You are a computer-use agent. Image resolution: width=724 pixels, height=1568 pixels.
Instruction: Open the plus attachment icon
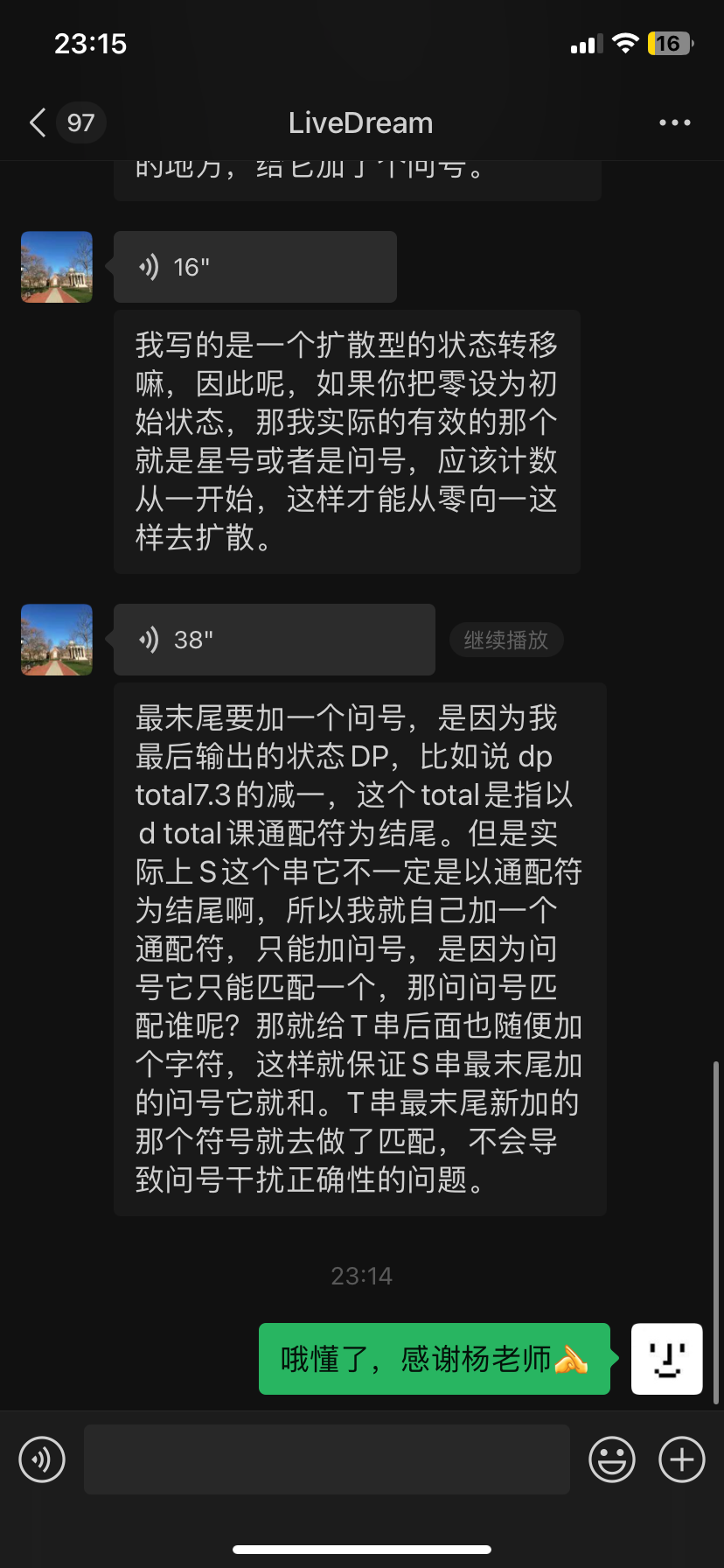click(681, 1459)
